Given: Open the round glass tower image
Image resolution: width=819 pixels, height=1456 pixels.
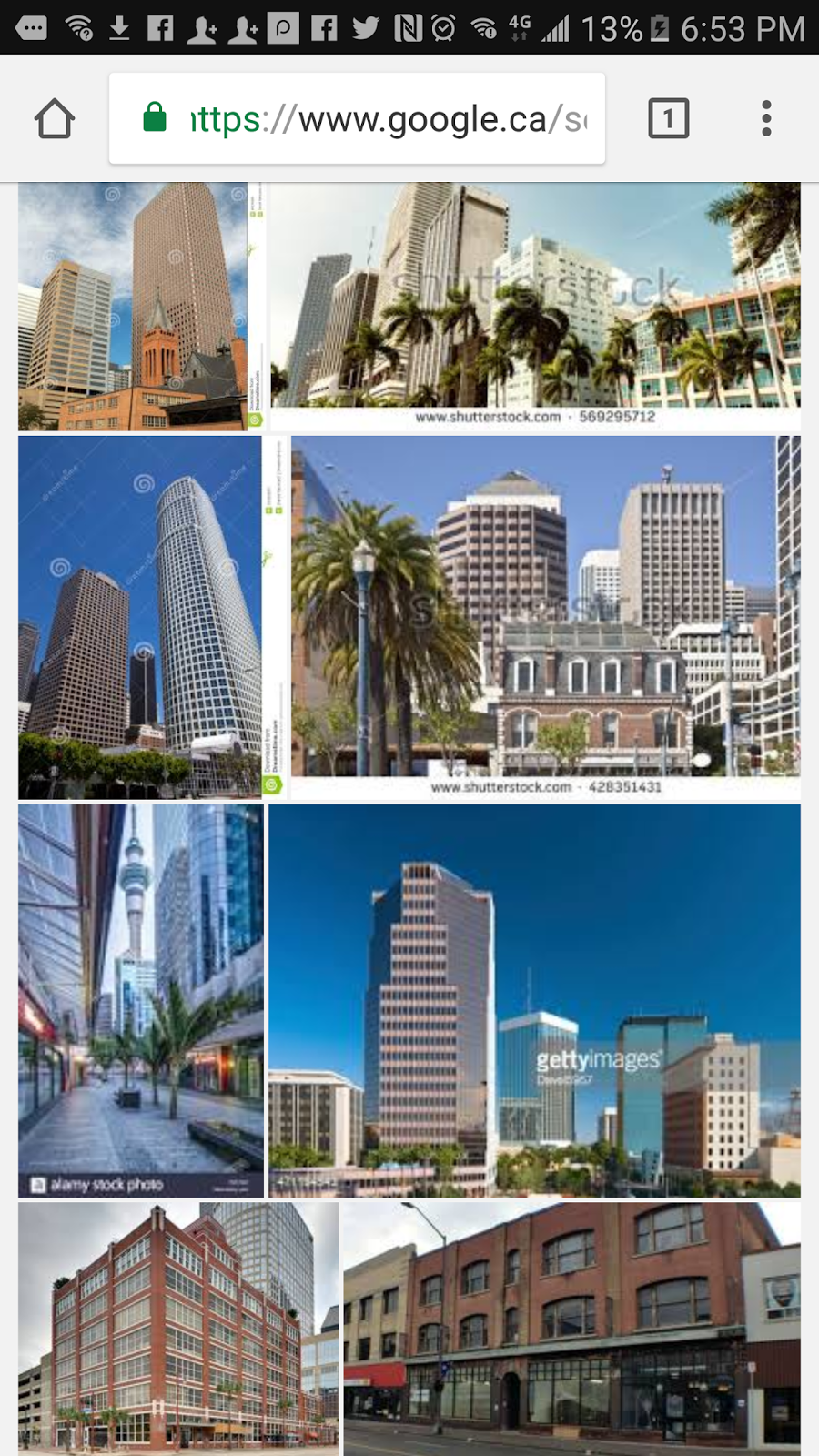Looking at the screenshot, I should point(140,617).
